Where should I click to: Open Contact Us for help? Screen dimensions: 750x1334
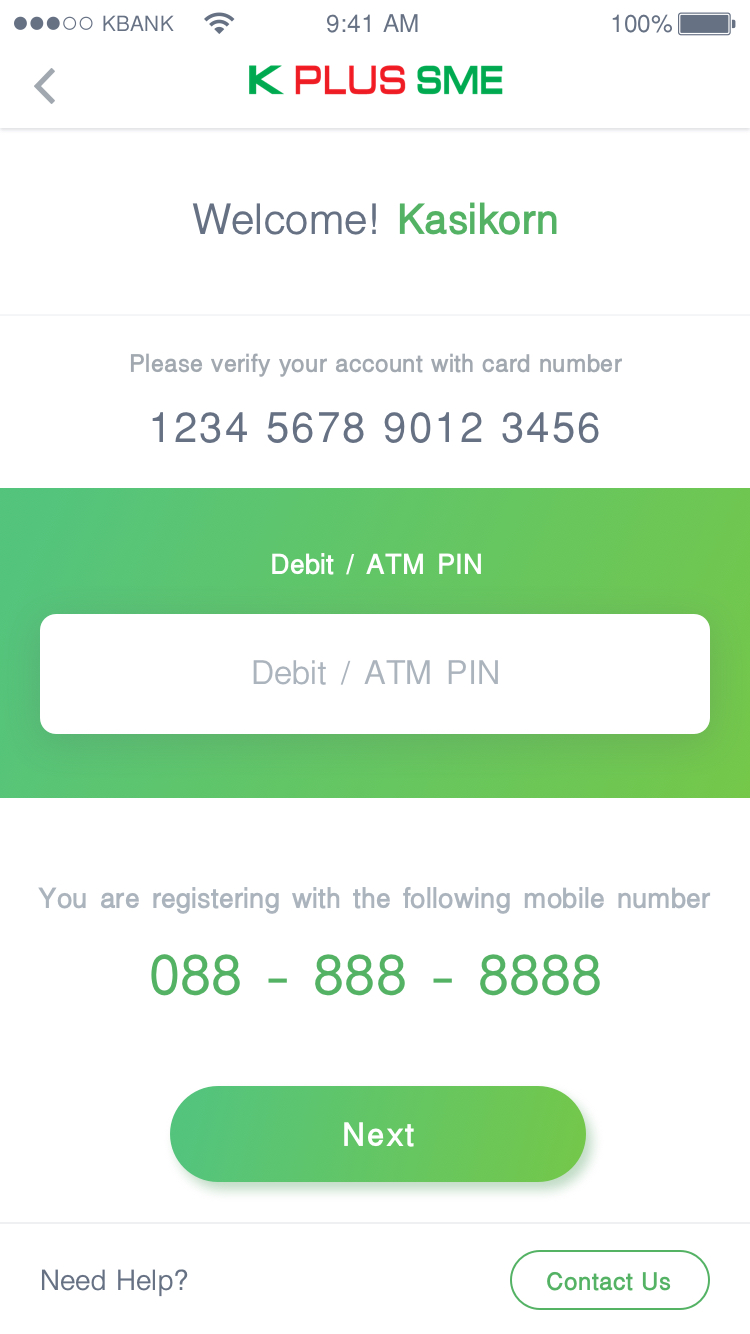(x=609, y=1280)
